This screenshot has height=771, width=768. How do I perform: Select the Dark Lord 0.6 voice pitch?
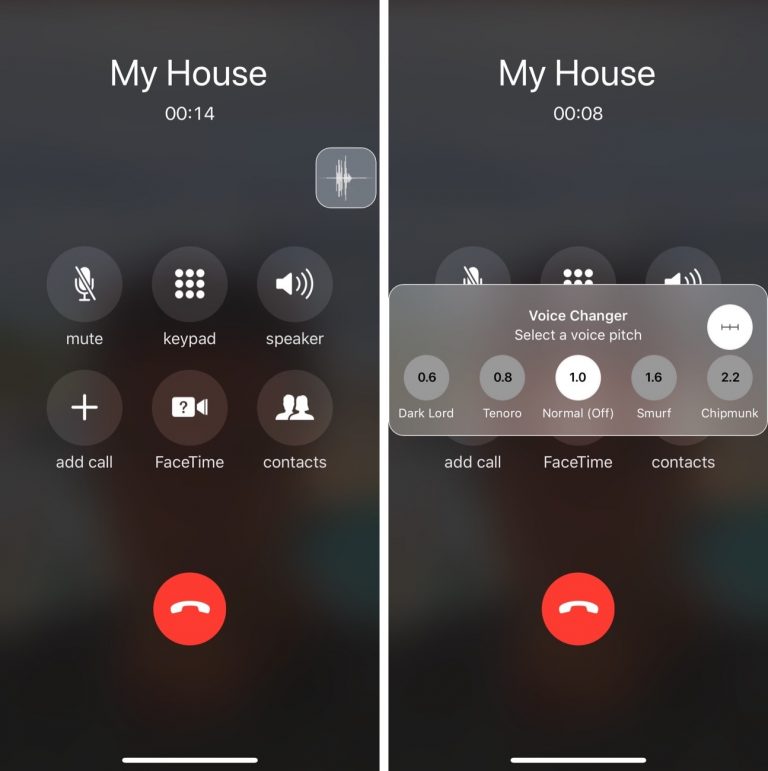coord(427,378)
